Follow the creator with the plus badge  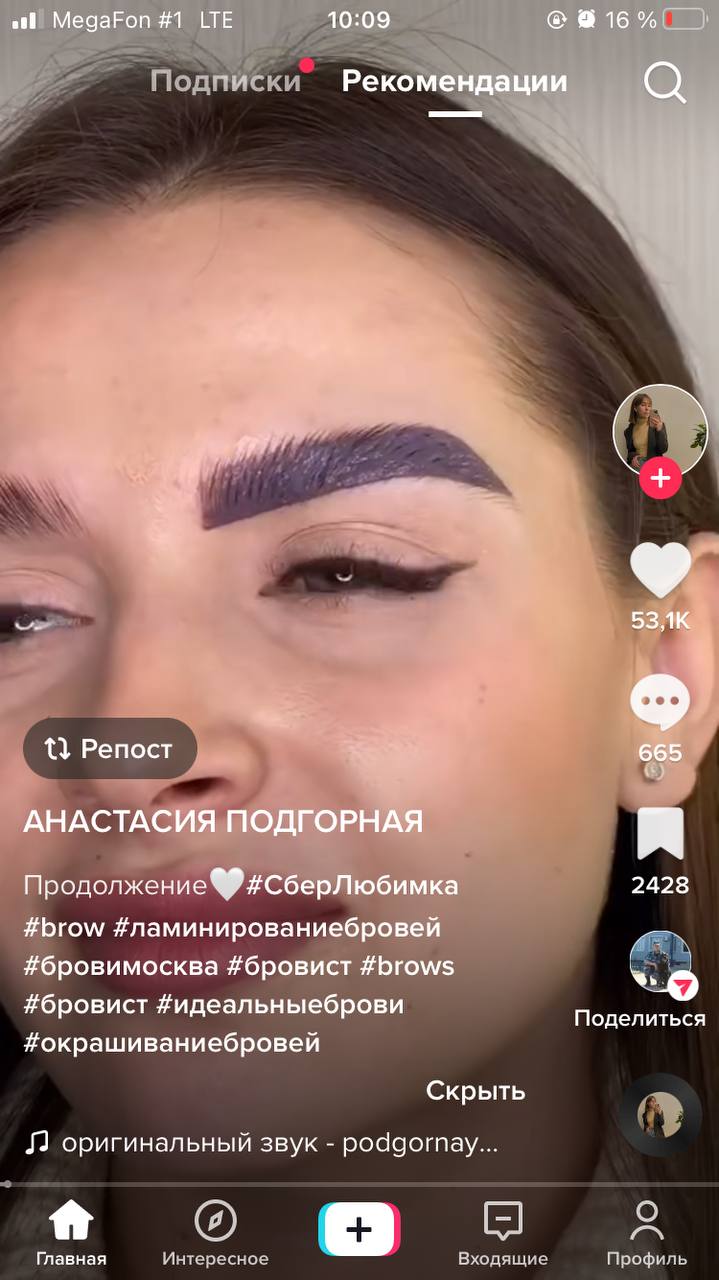(660, 478)
